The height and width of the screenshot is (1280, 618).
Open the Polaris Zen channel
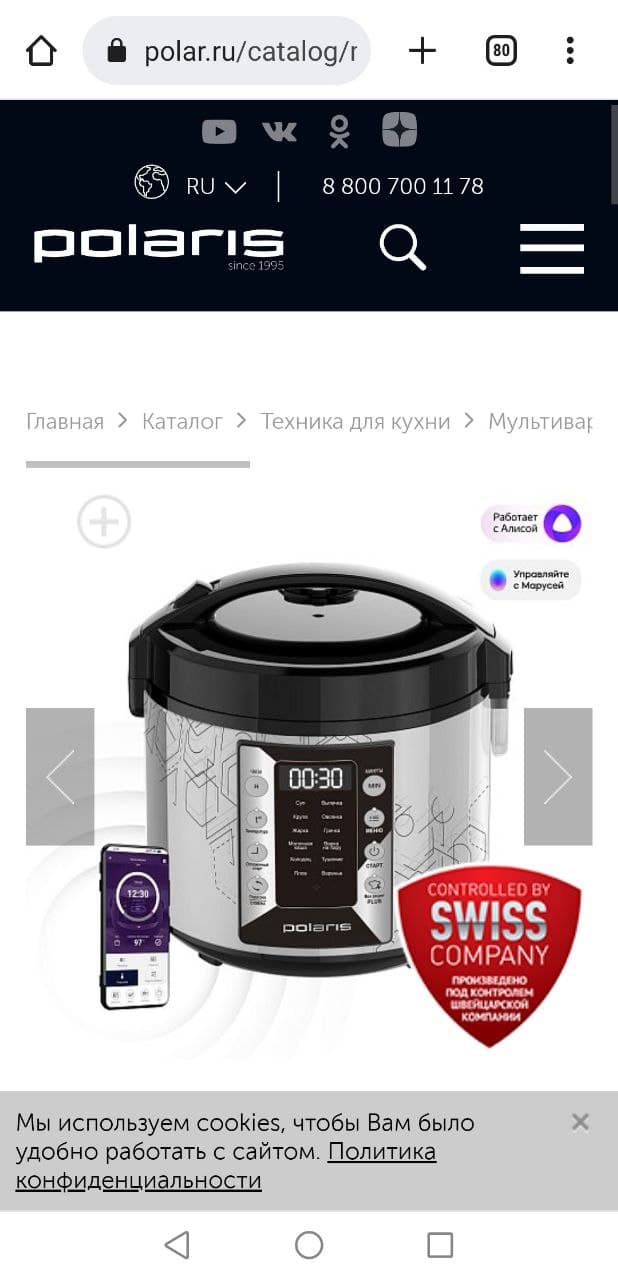pos(399,131)
